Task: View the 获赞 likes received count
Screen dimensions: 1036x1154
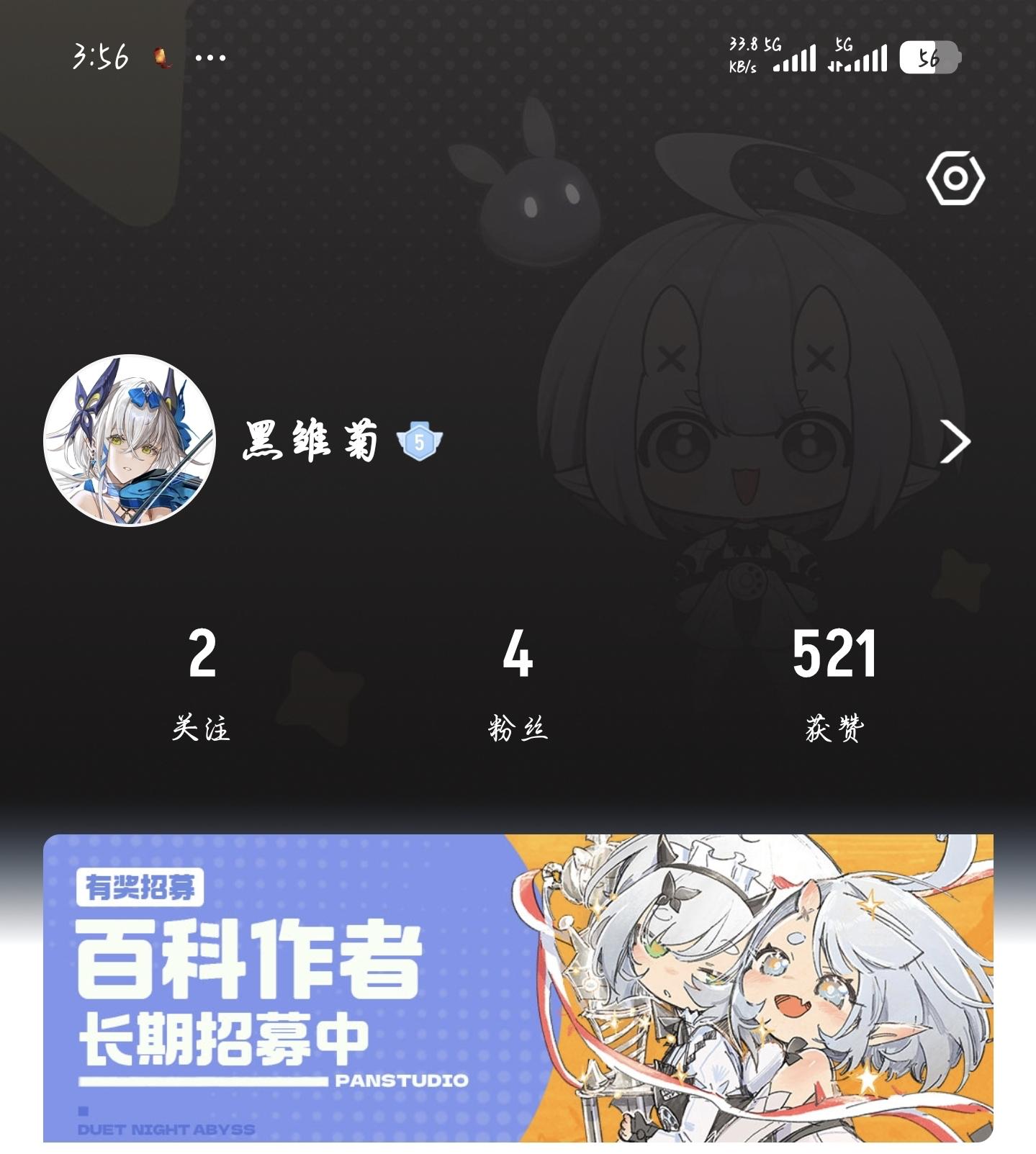Action: click(834, 682)
